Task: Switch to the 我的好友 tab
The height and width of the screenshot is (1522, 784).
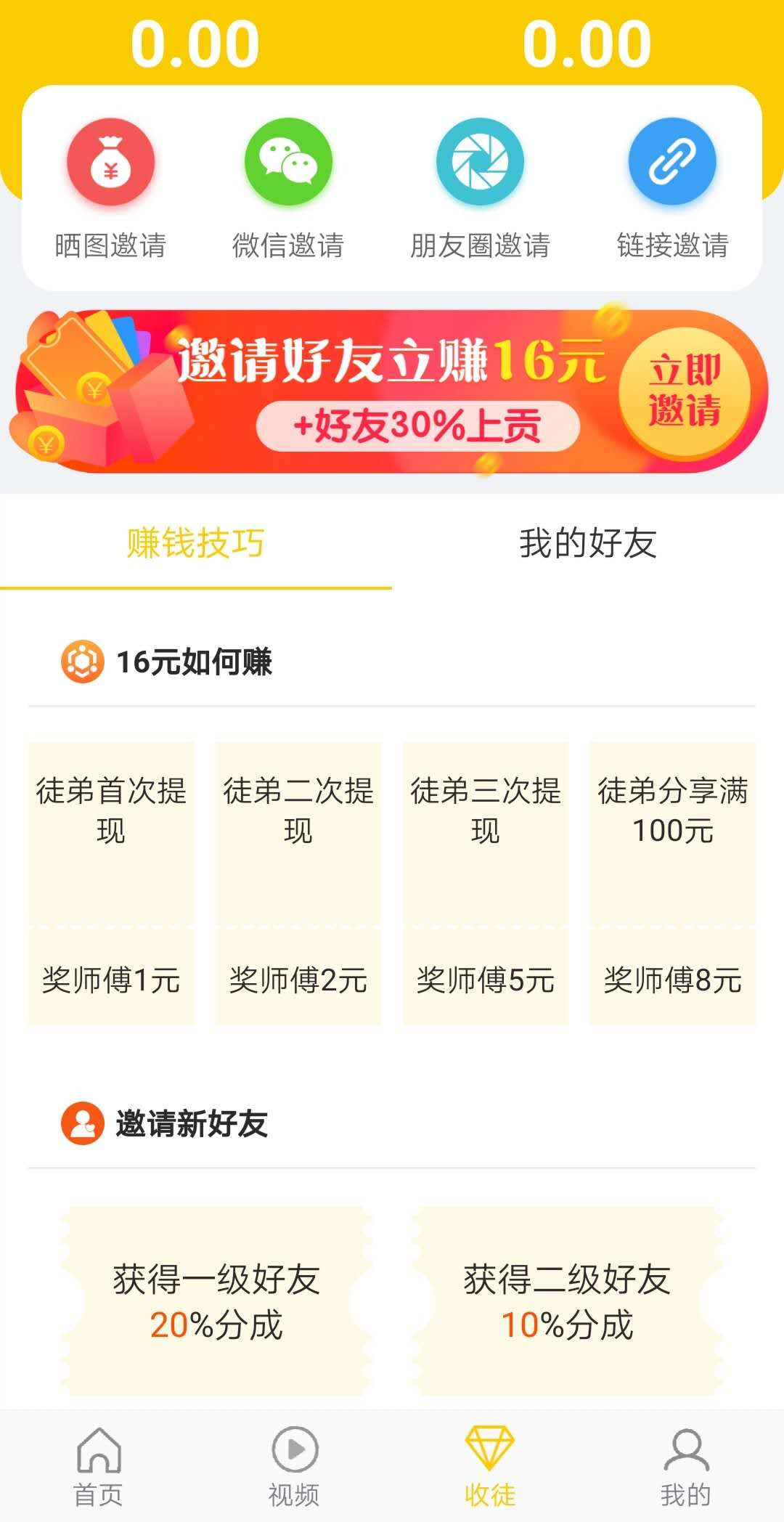Action: pyautogui.click(x=588, y=542)
